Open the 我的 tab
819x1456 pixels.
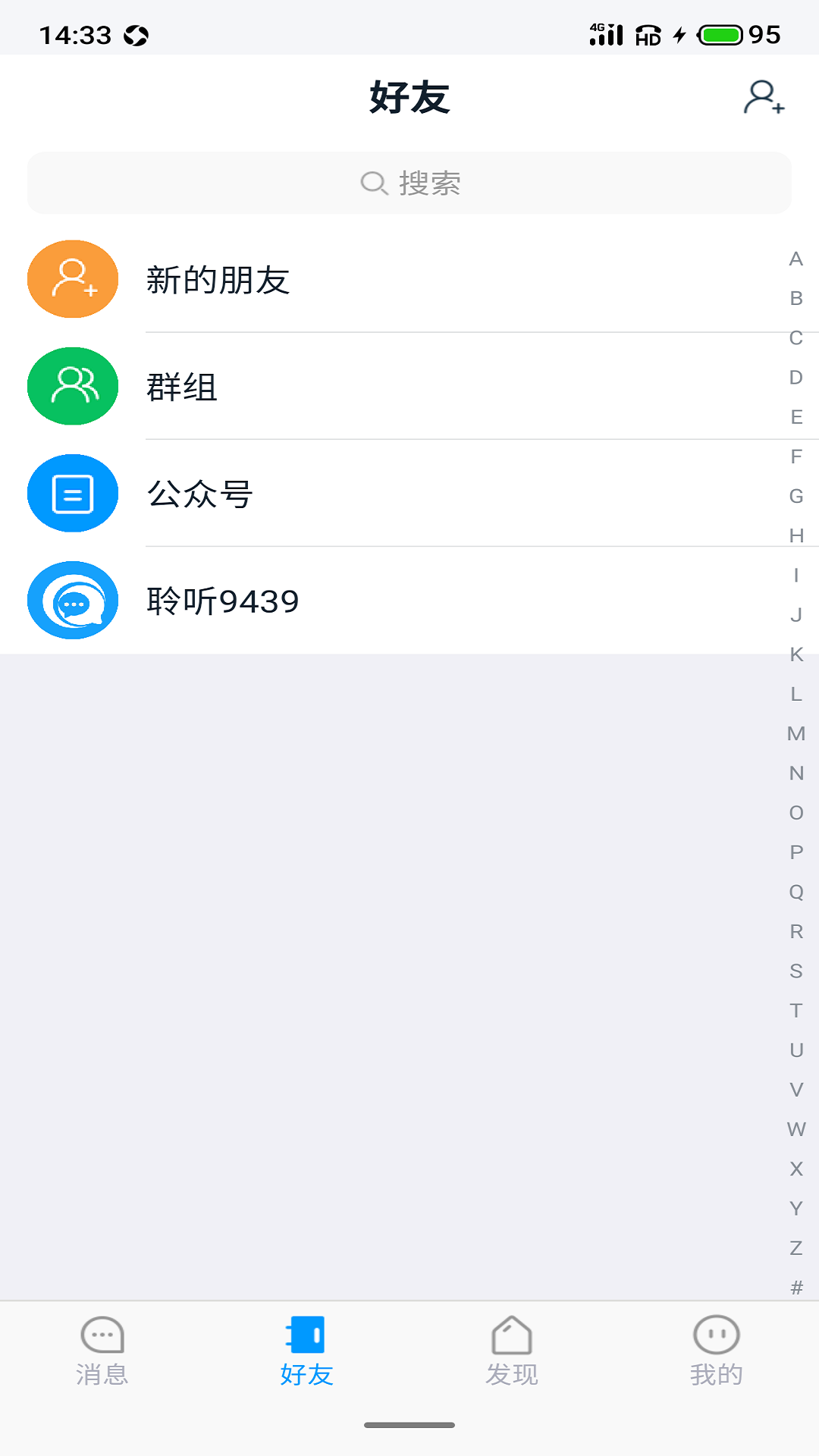coord(715,1357)
